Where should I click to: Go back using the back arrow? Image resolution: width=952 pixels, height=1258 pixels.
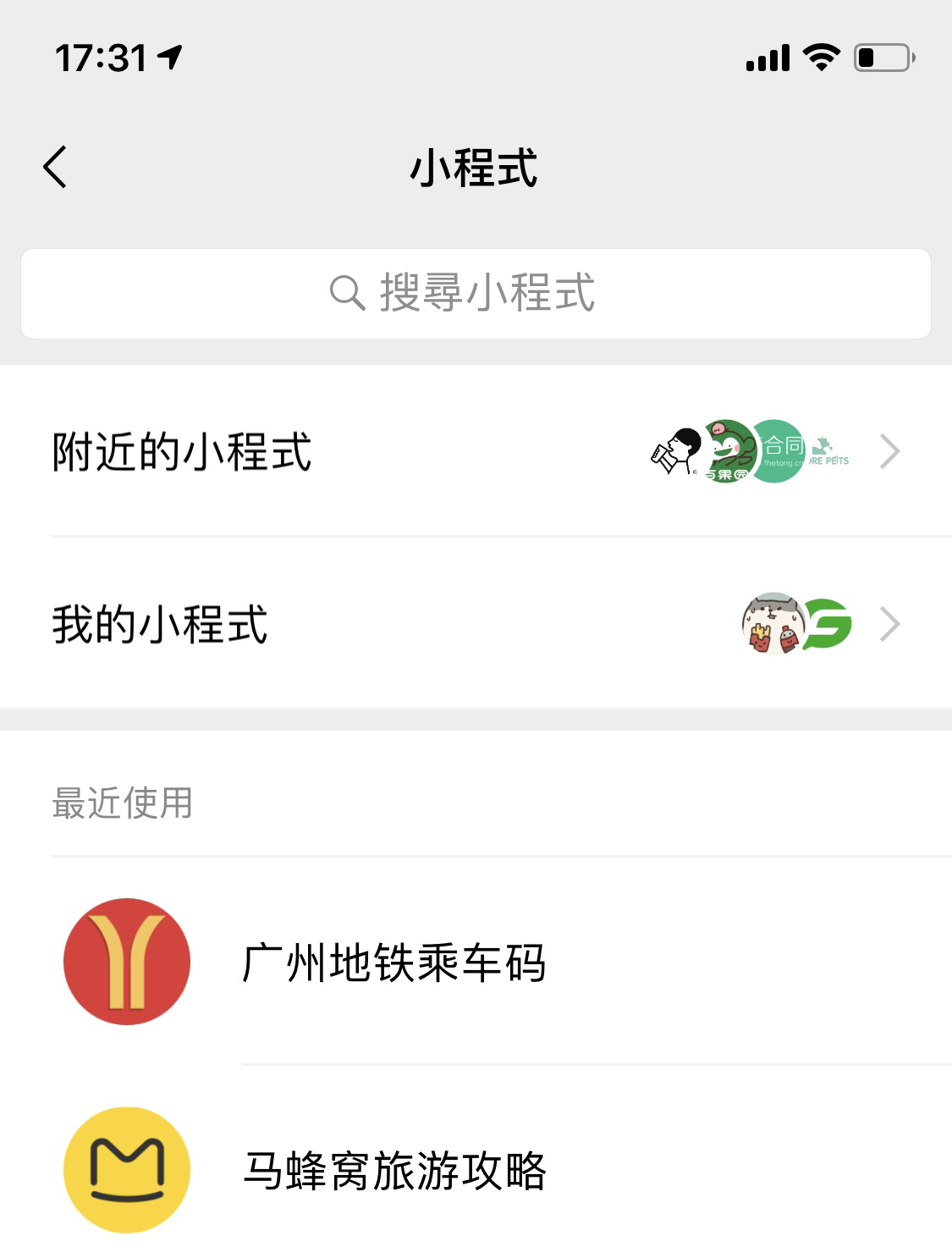click(x=56, y=167)
